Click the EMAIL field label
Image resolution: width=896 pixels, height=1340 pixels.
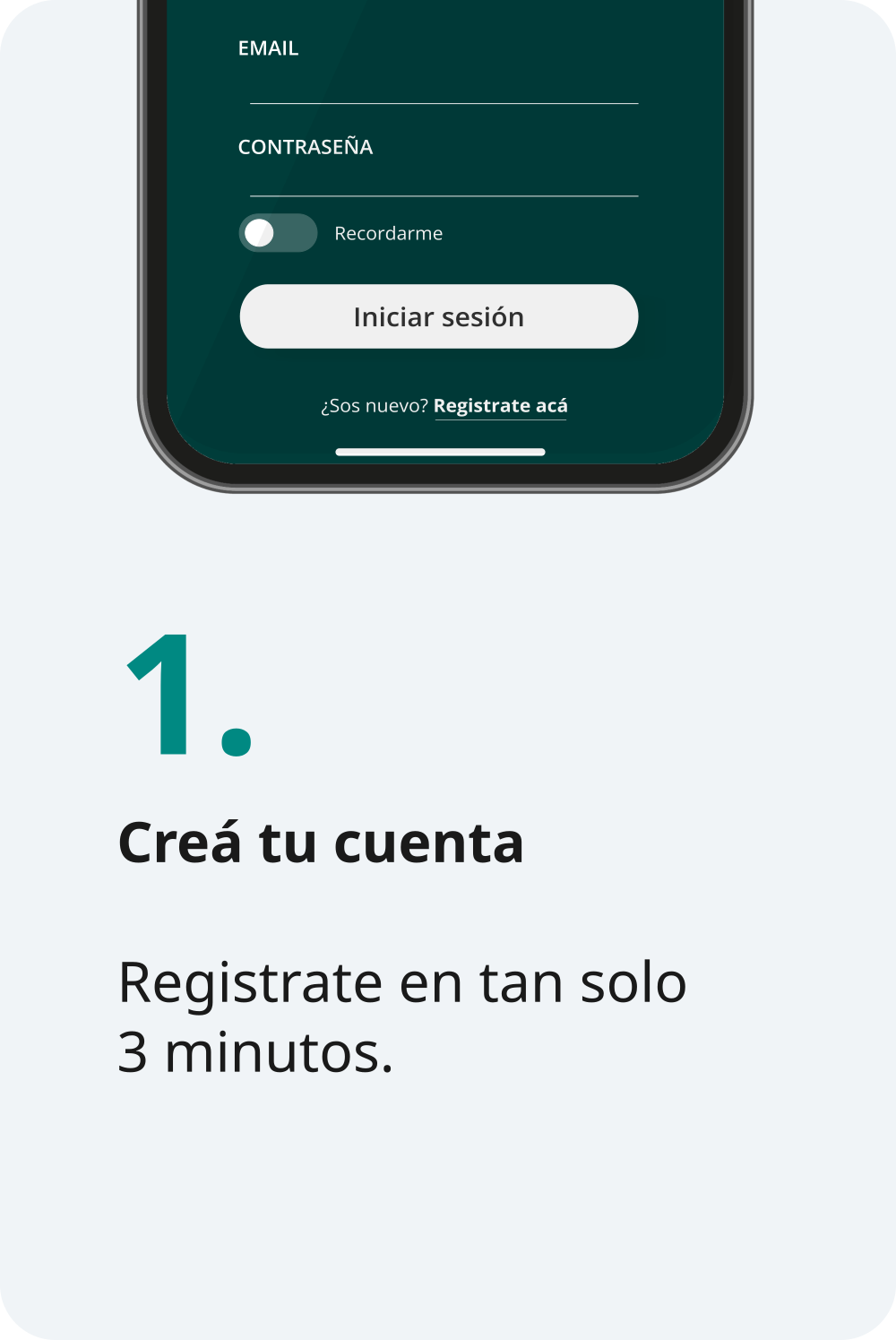coord(268,48)
